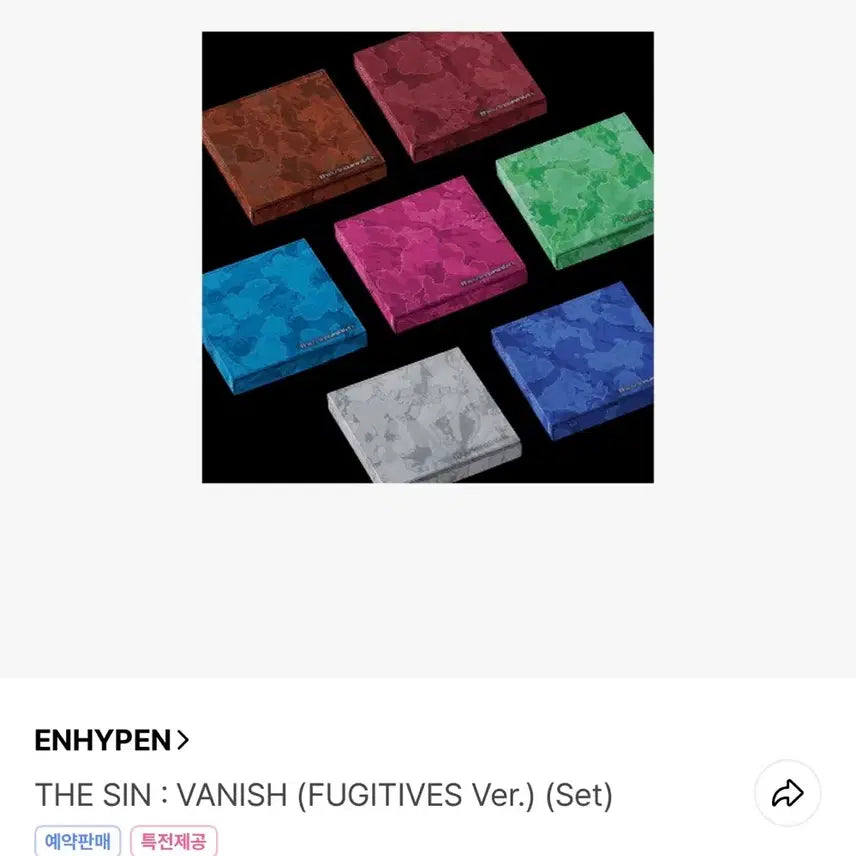Open the ENHYPEN artist page link
The width and height of the screenshot is (856, 856).
coord(111,740)
